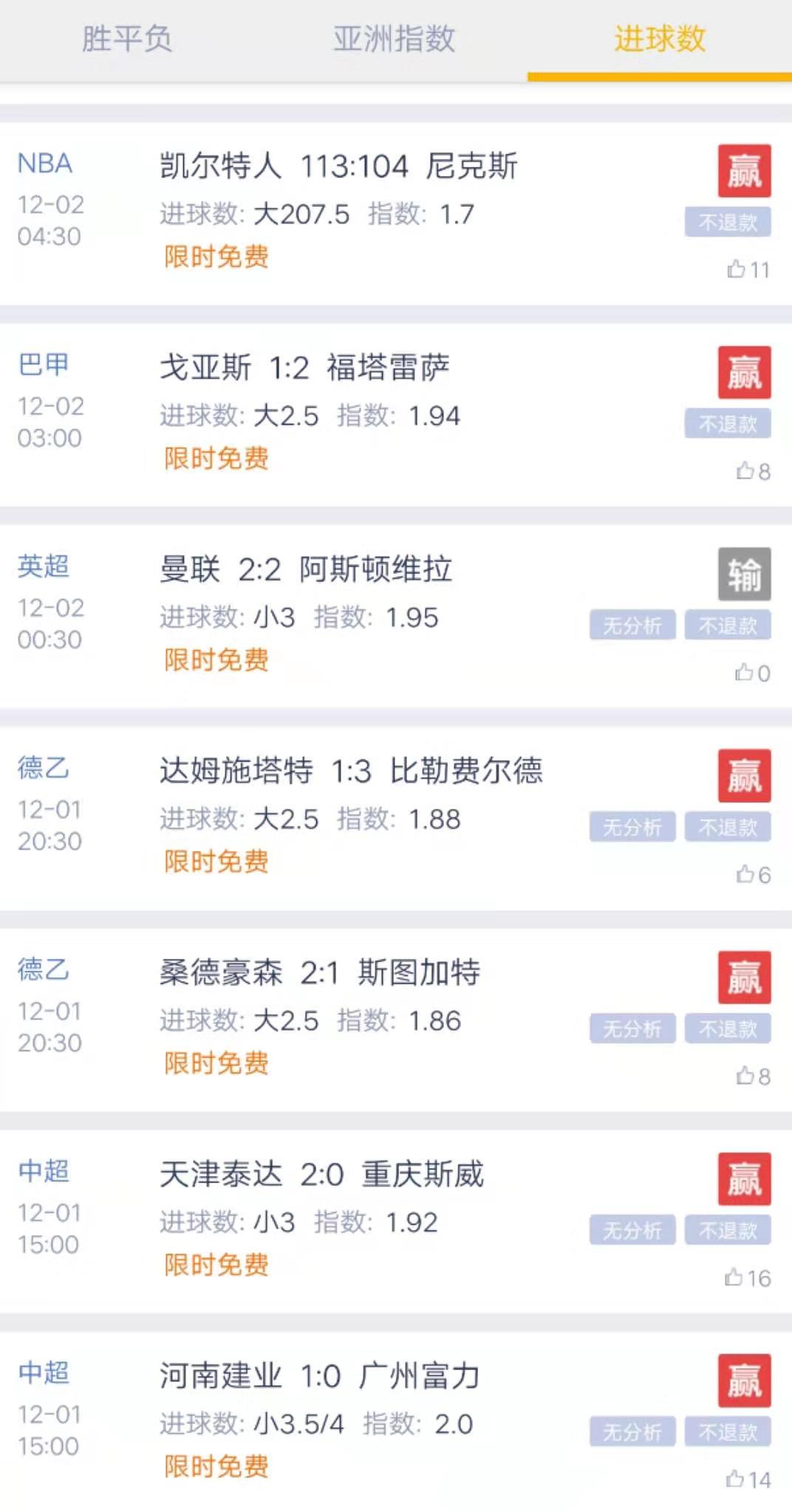Open the 天津泰达 vs 重庆斯威 pick
The width and height of the screenshot is (792, 1512).
(x=321, y=1174)
